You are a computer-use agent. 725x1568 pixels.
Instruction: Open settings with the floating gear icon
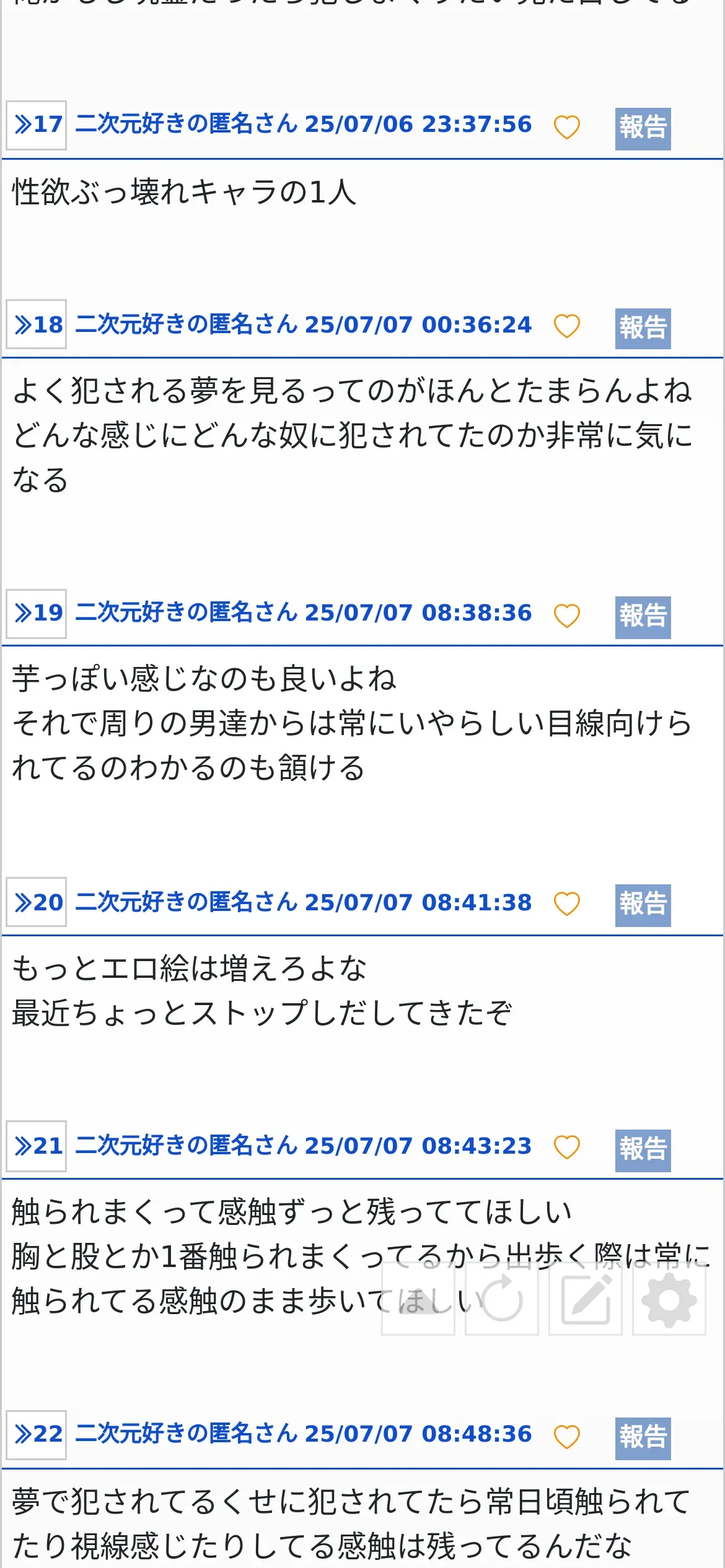[669, 1298]
